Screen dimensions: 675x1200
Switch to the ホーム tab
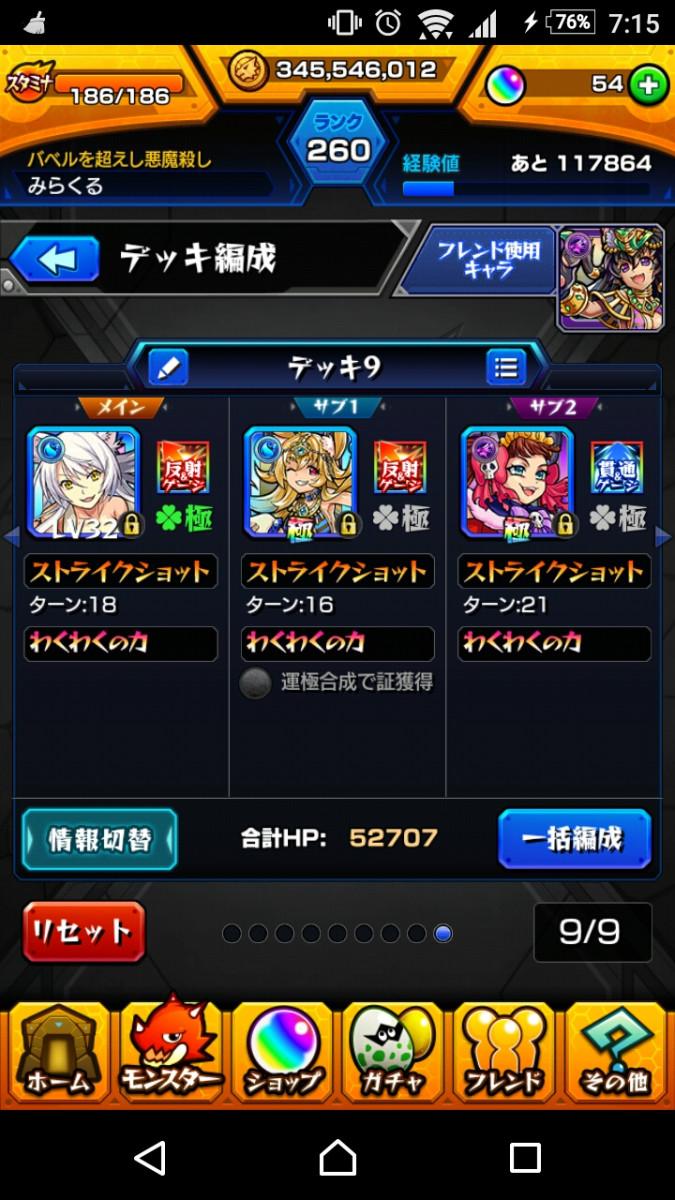56,1050
